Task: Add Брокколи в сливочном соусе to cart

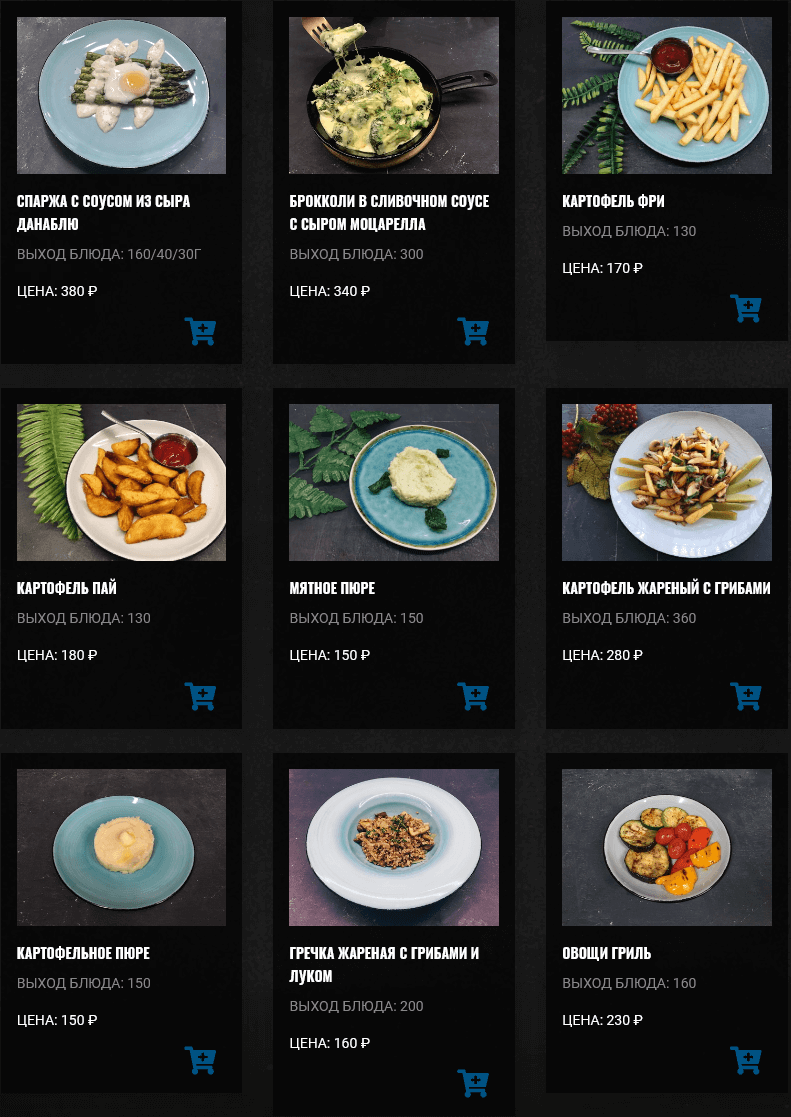Action: pyautogui.click(x=472, y=331)
